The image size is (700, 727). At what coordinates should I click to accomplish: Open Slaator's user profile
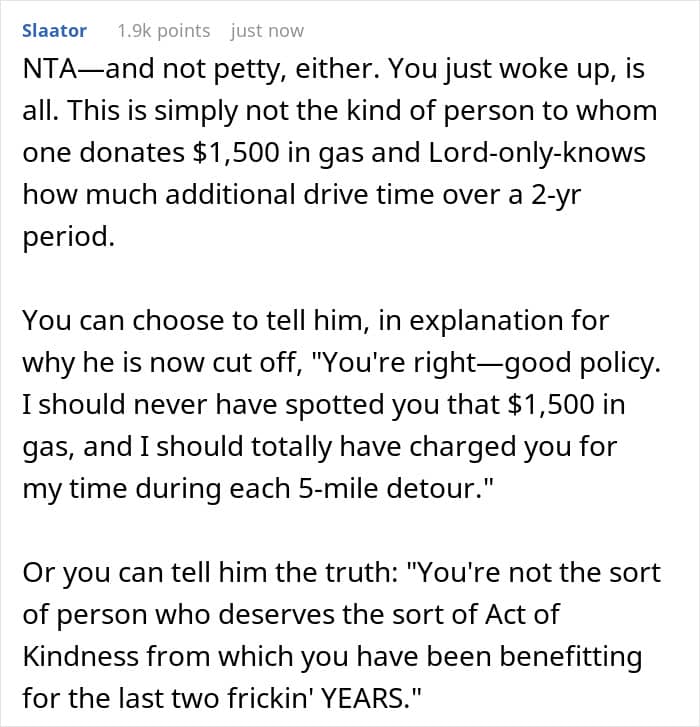point(54,31)
